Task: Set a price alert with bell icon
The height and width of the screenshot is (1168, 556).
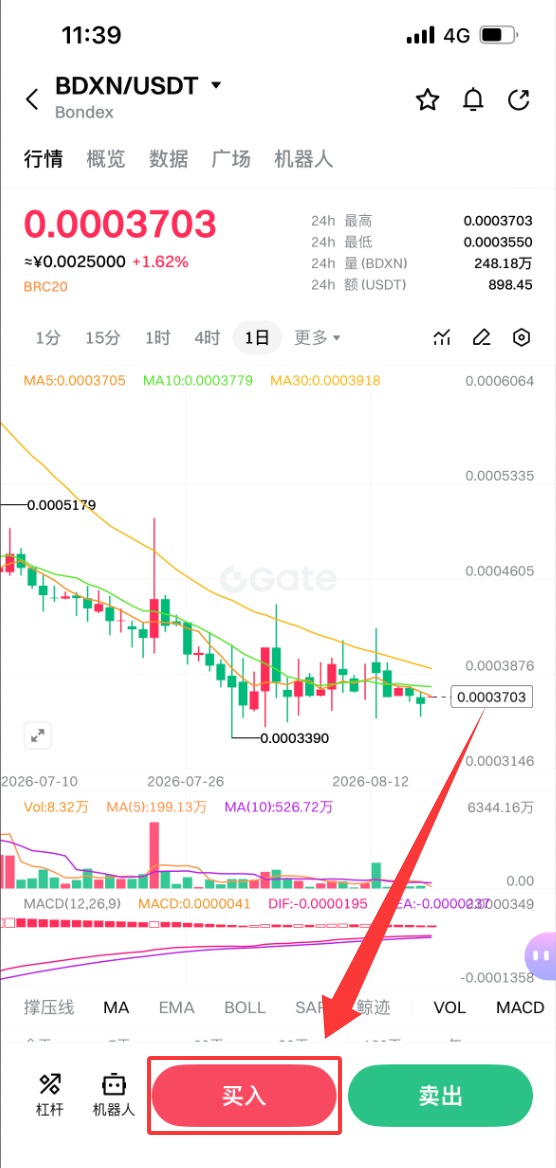Action: (x=473, y=100)
